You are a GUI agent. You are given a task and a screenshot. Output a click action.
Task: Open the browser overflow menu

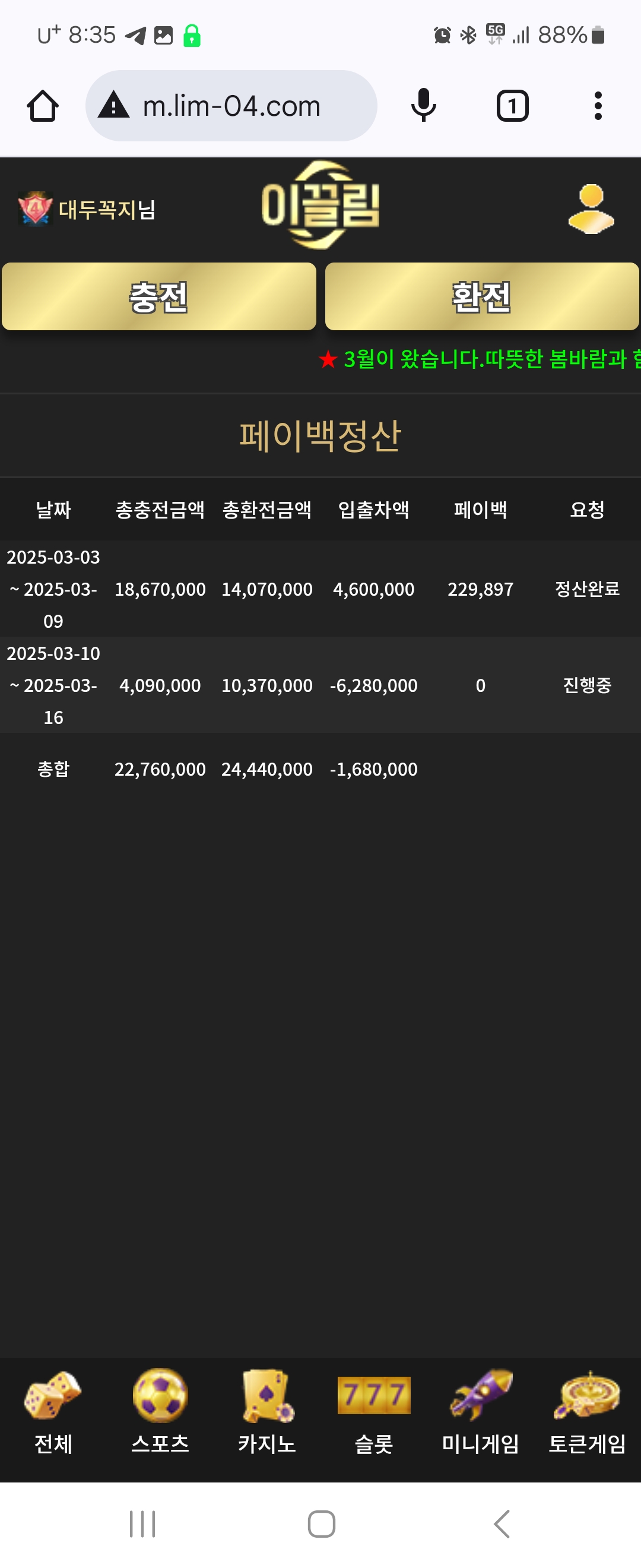pyautogui.click(x=598, y=106)
